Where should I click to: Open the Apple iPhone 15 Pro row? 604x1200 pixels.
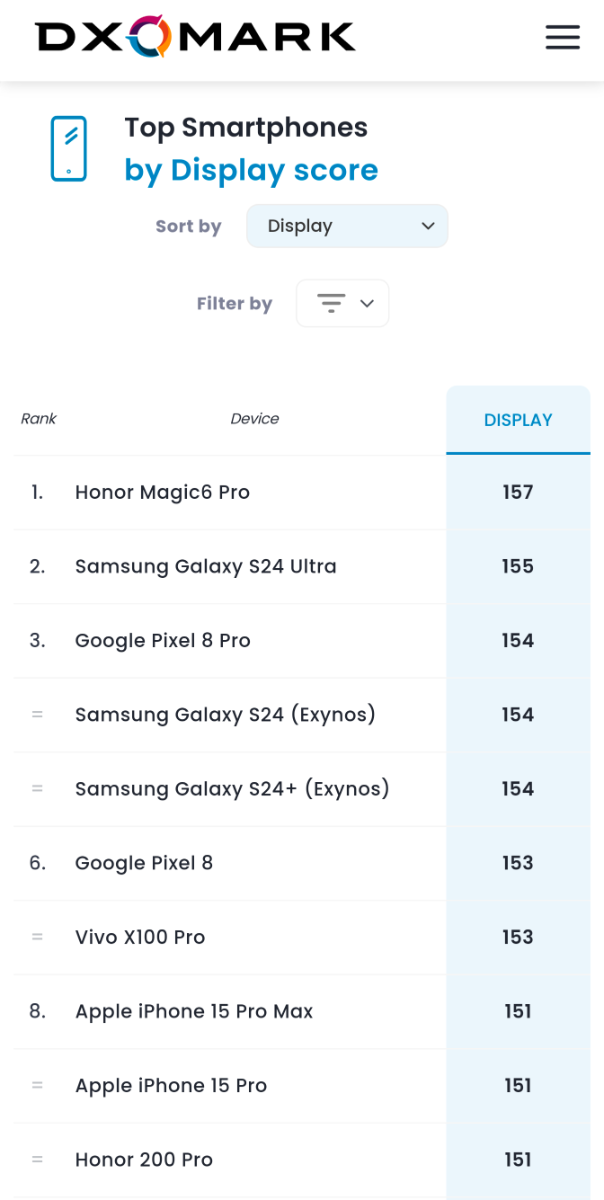coord(302,1085)
